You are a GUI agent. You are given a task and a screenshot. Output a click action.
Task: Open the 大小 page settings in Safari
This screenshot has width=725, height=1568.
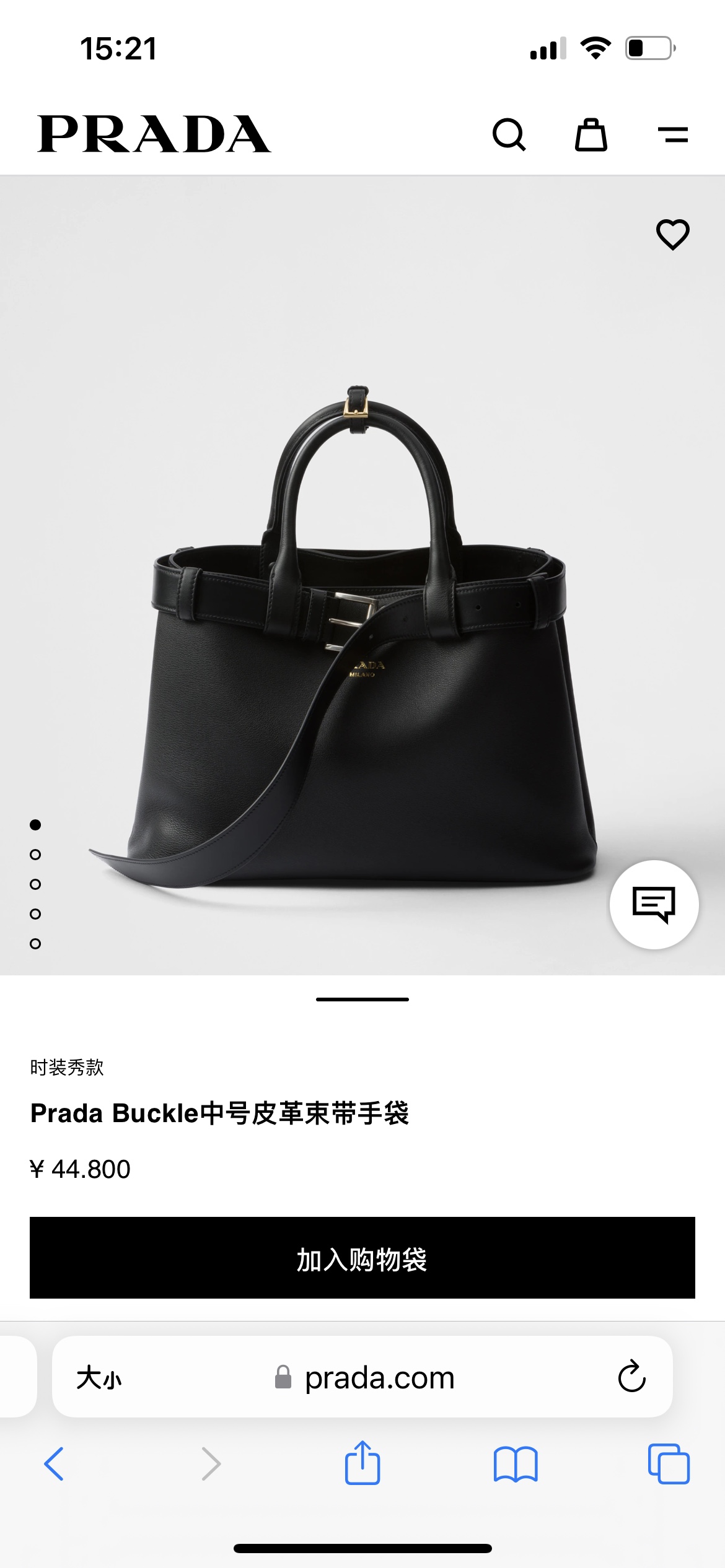pyautogui.click(x=99, y=1378)
